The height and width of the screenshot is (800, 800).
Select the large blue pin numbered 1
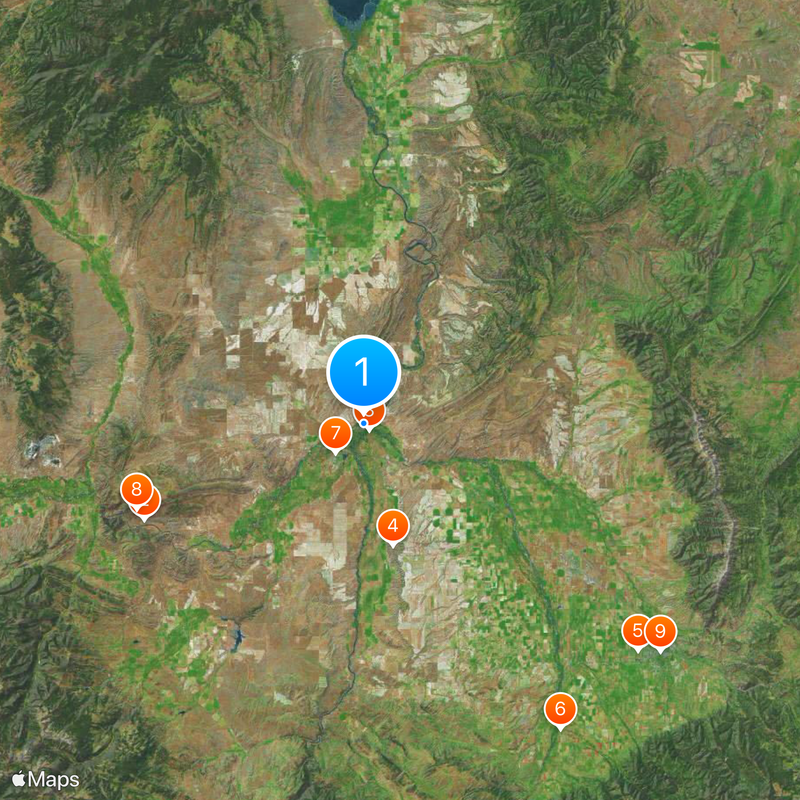pyautogui.click(x=363, y=372)
